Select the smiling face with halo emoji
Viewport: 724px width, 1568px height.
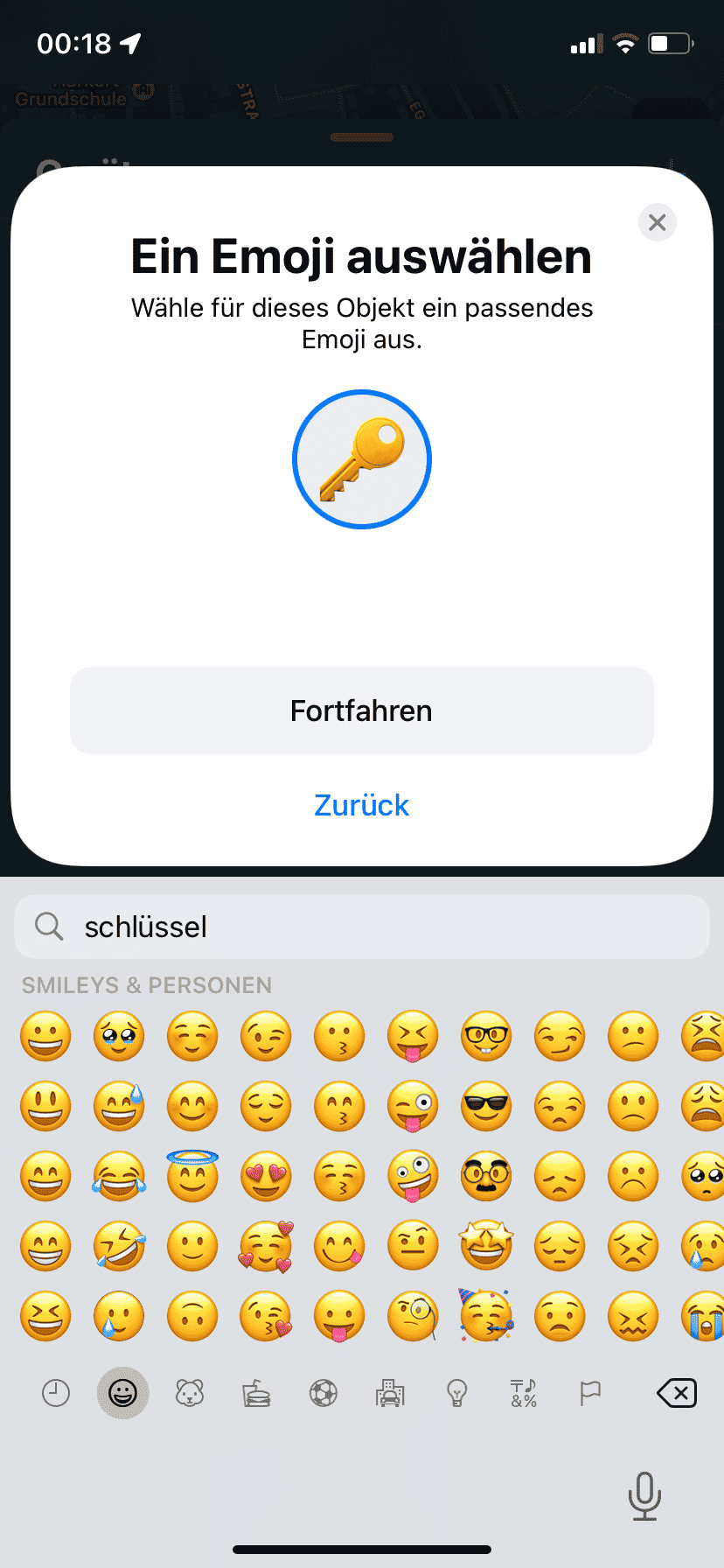point(192,1176)
